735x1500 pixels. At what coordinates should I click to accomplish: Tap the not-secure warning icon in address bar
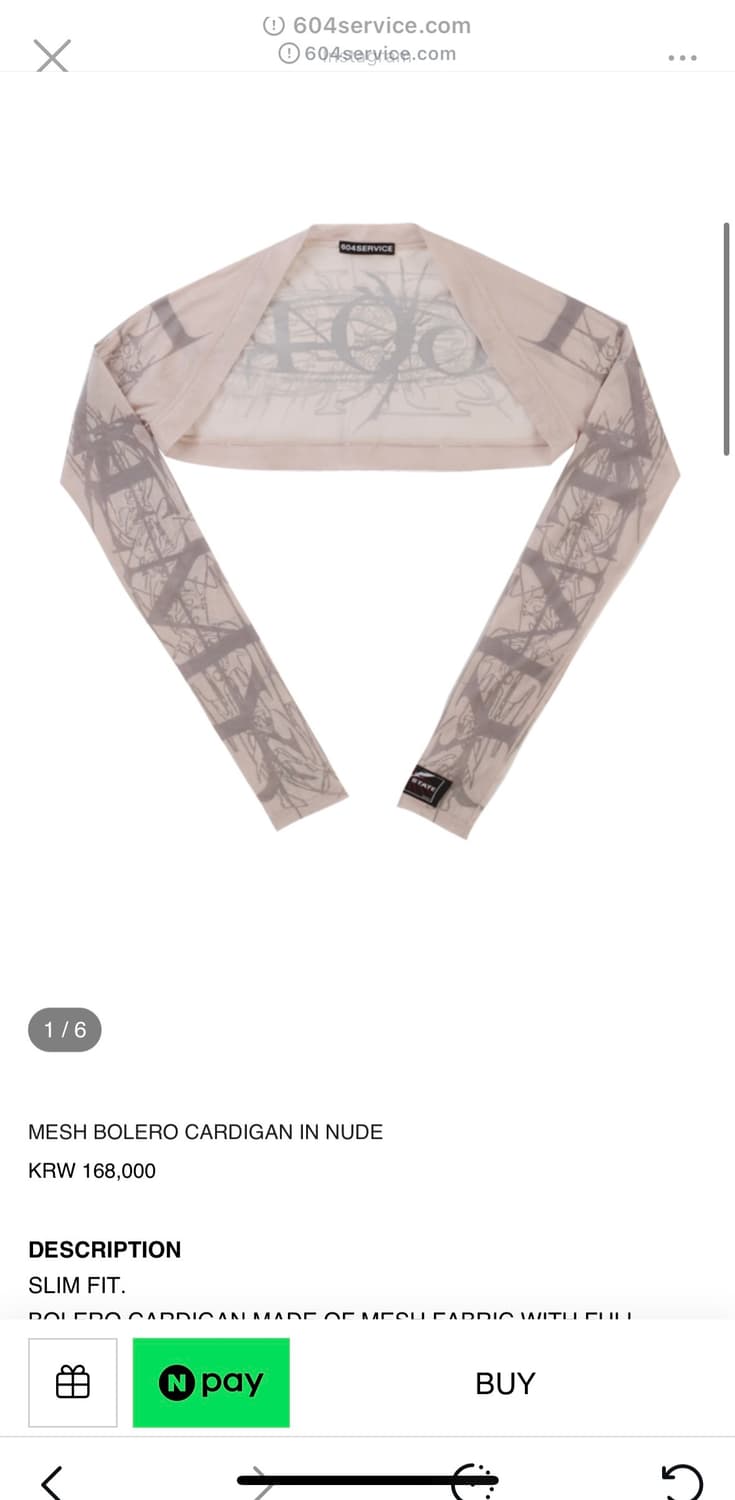271,26
